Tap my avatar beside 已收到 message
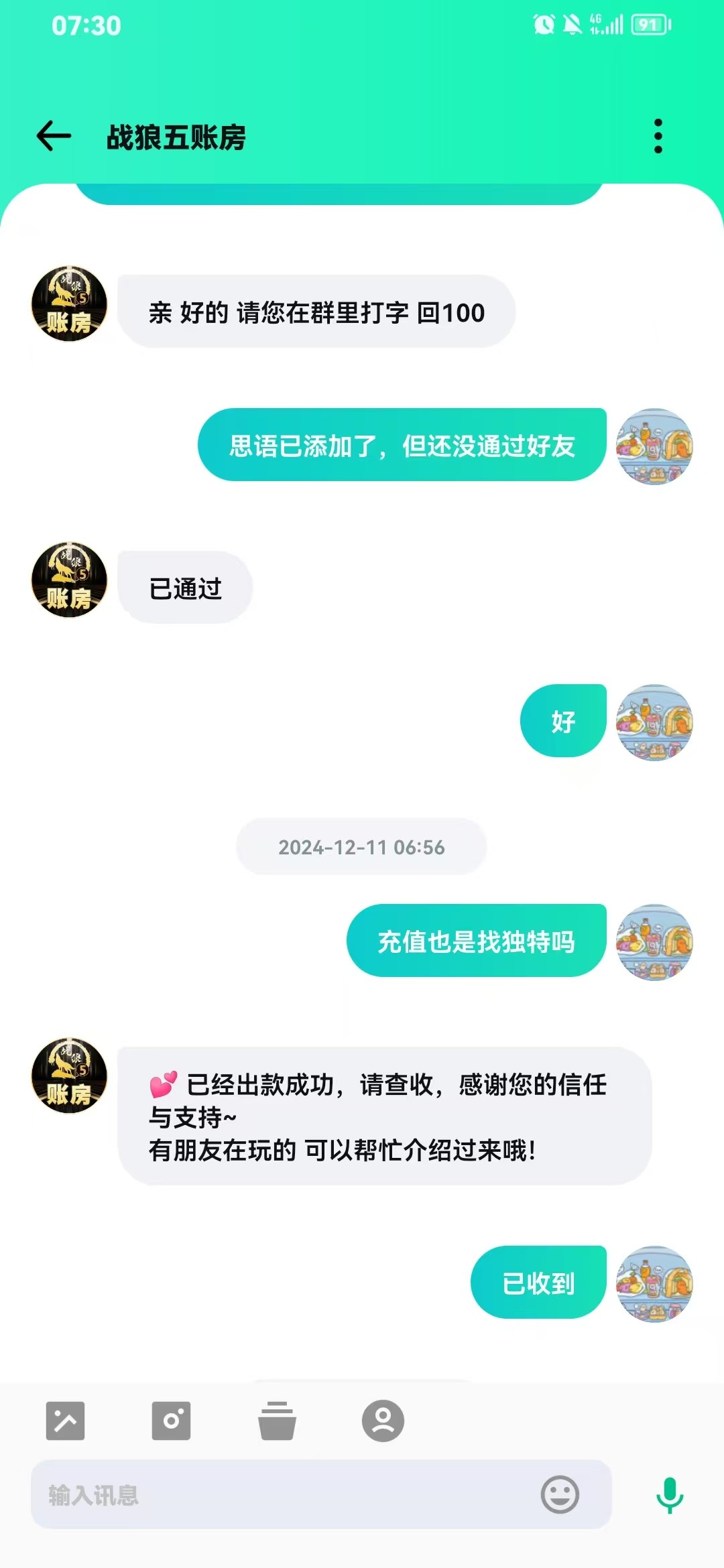 point(654,1284)
